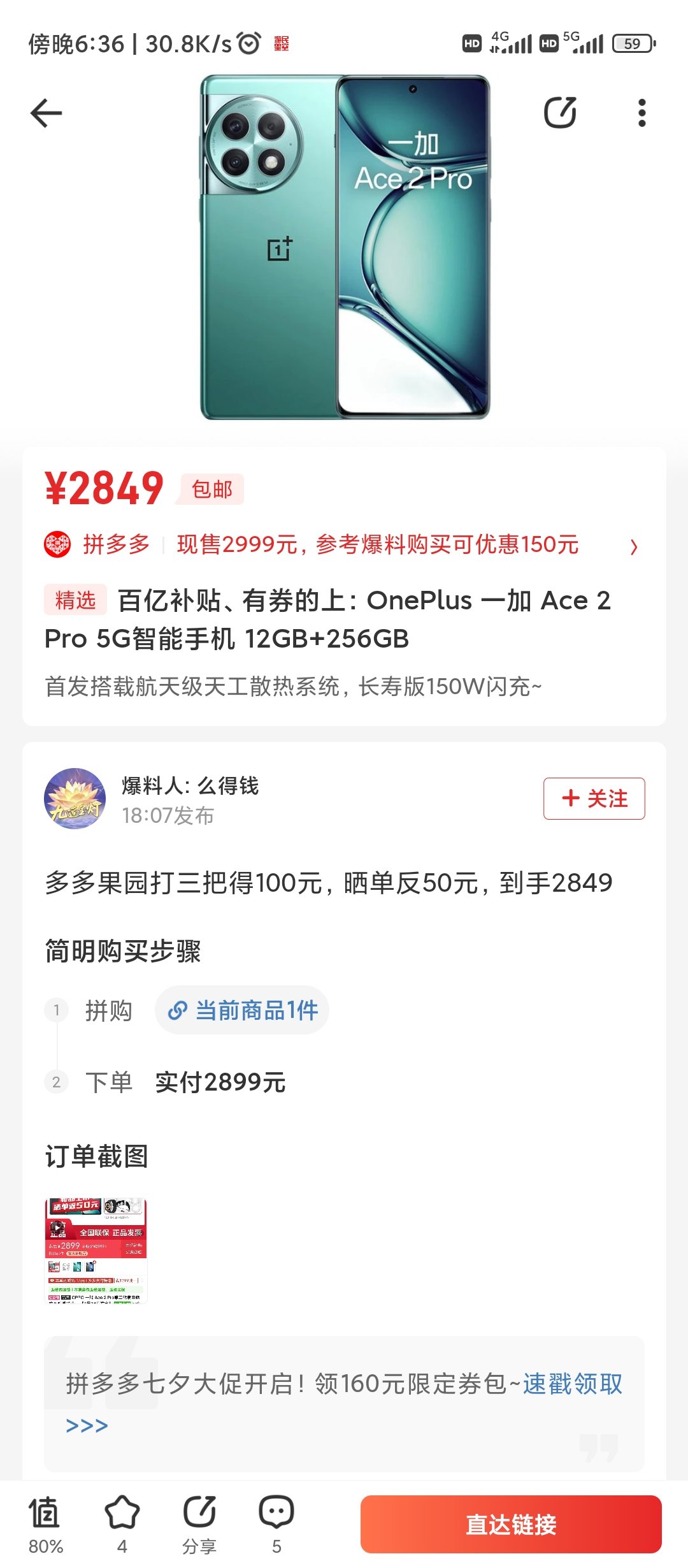Rate the deal as 值 (80%)
Viewport: 688px width, 1568px height.
(45, 1524)
